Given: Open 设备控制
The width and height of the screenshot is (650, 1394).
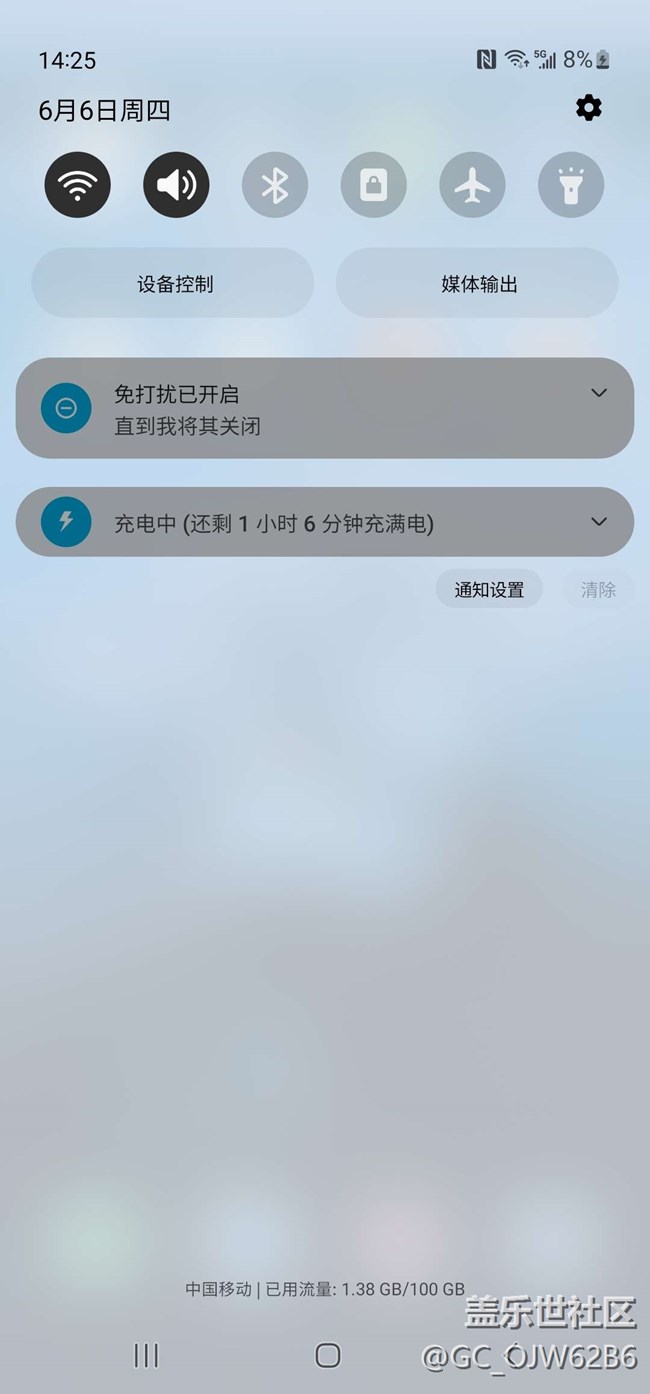Looking at the screenshot, I should coord(173,283).
